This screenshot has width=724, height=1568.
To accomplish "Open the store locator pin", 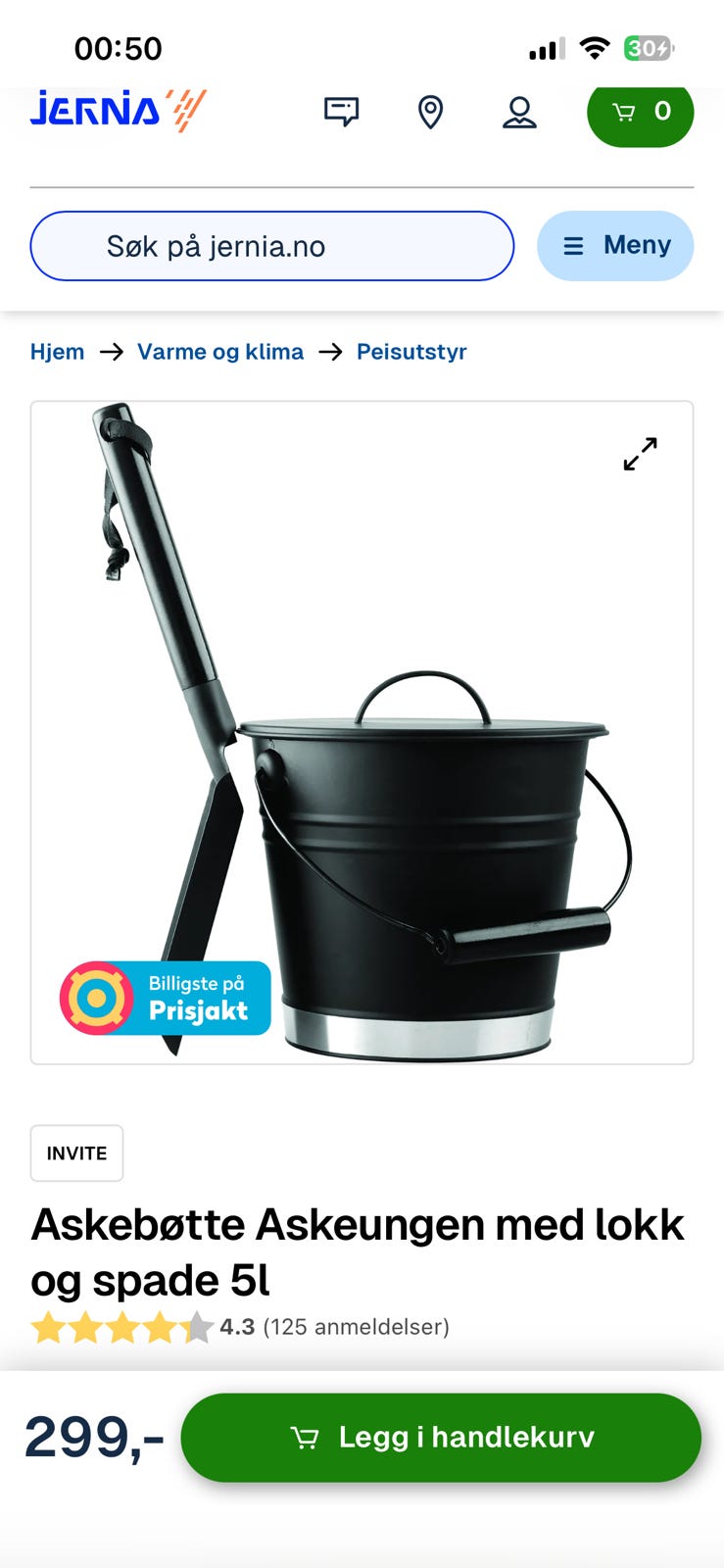I will click(x=430, y=113).
